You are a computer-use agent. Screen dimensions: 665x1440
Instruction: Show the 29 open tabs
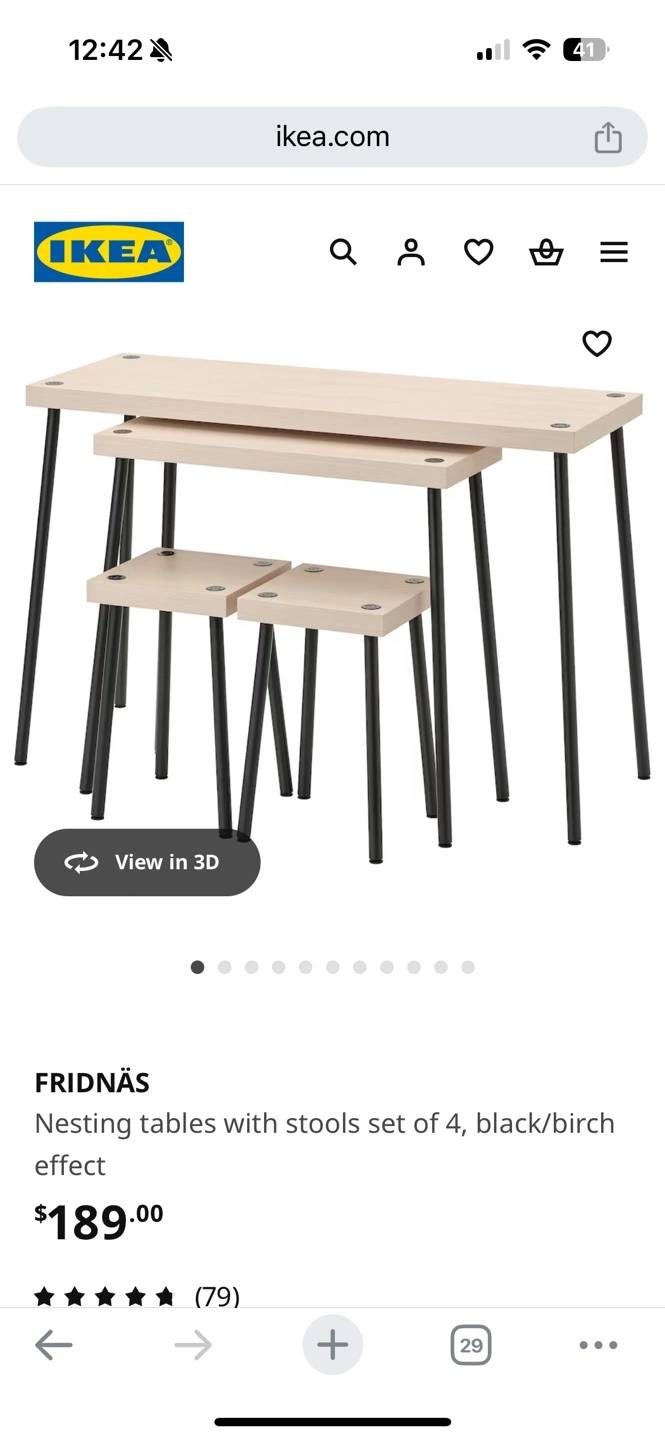click(471, 1345)
